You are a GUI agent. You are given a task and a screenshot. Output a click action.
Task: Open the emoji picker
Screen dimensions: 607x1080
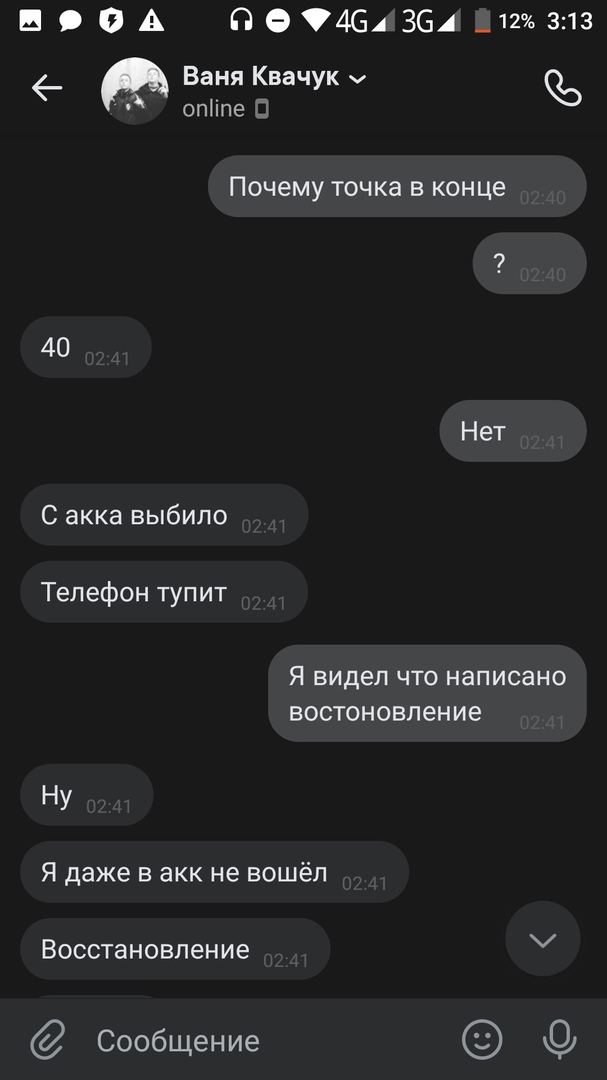coord(482,1040)
